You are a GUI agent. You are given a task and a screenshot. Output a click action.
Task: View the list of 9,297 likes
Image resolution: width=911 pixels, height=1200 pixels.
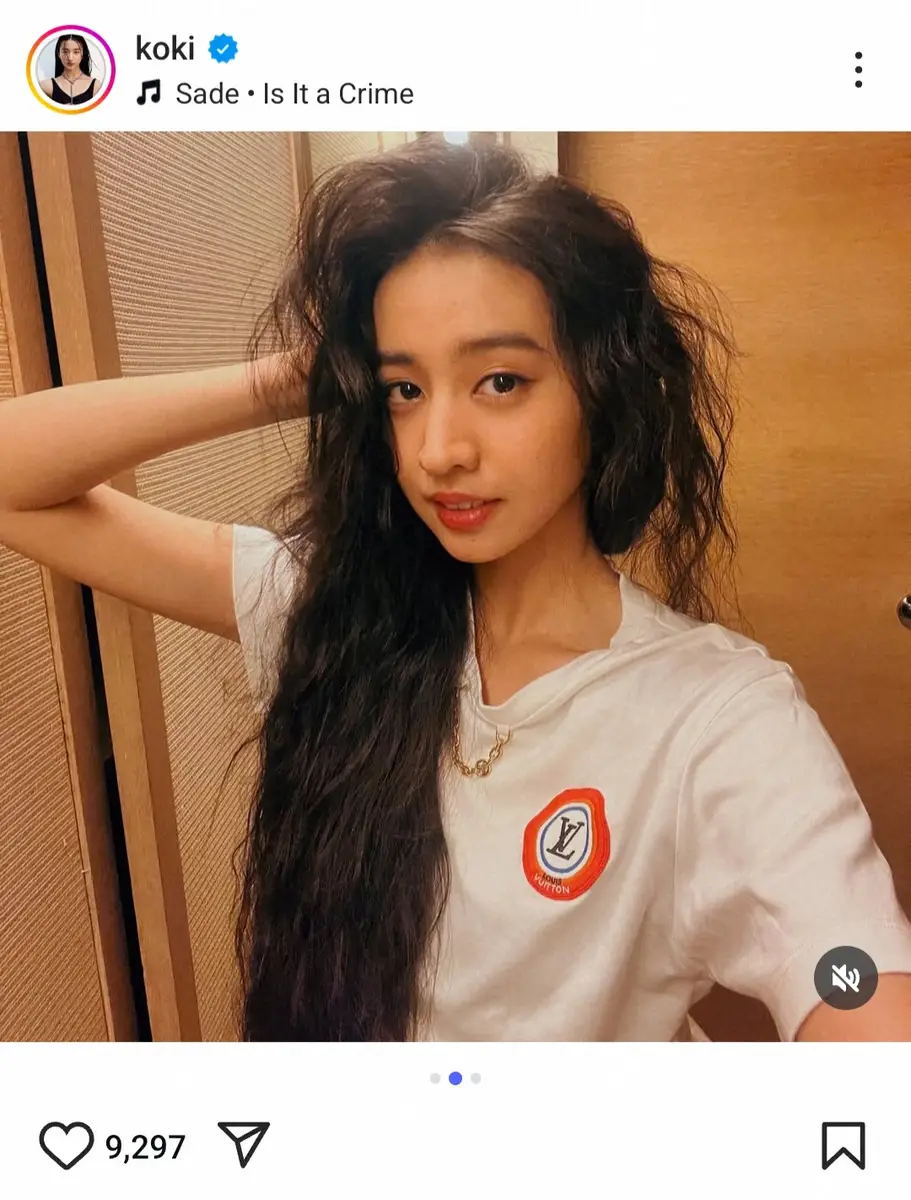146,1147
